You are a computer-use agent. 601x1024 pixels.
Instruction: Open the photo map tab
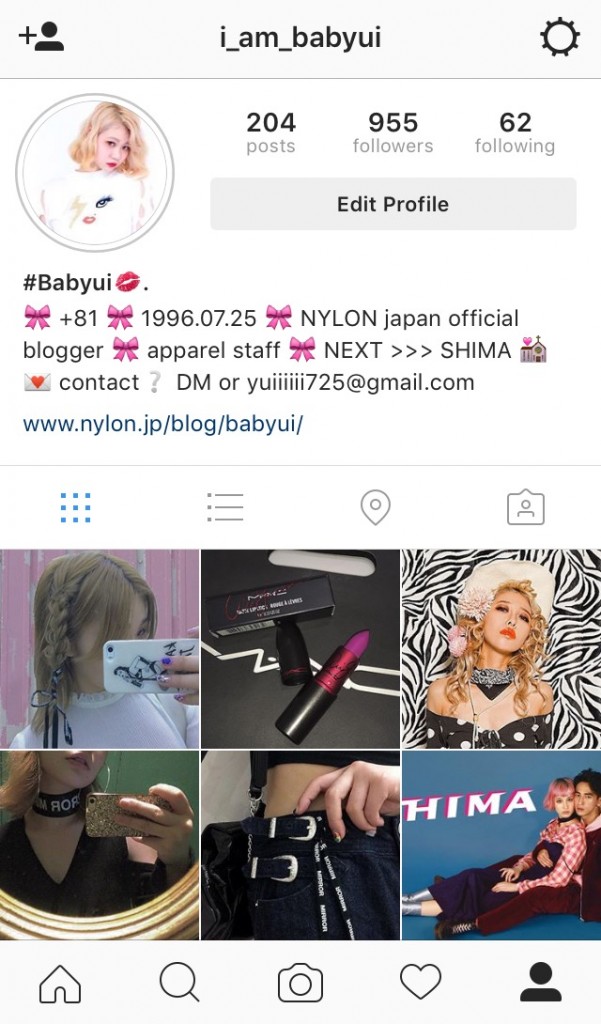pos(375,508)
